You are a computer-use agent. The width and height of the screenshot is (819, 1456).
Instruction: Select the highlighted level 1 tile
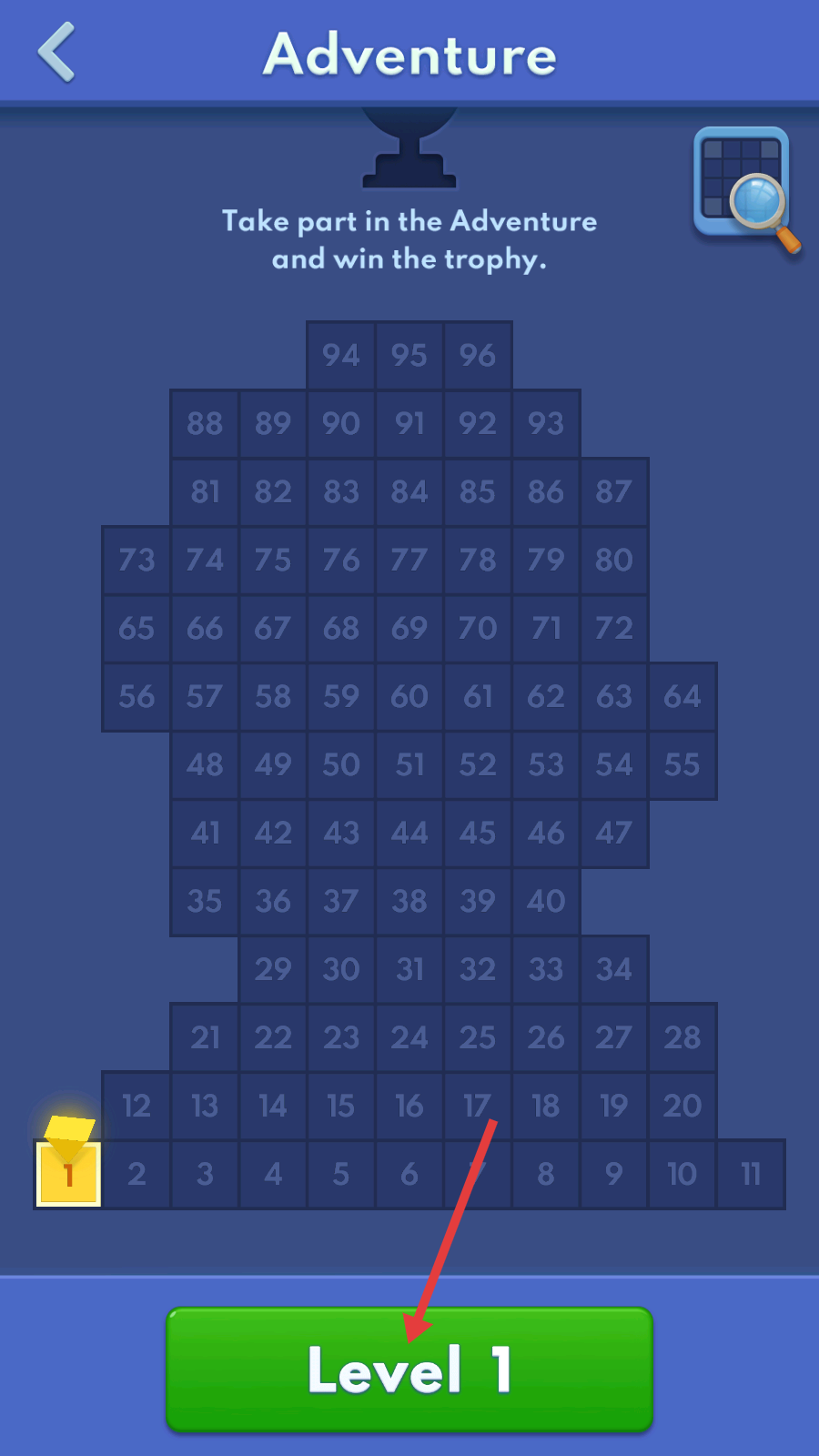(68, 1174)
